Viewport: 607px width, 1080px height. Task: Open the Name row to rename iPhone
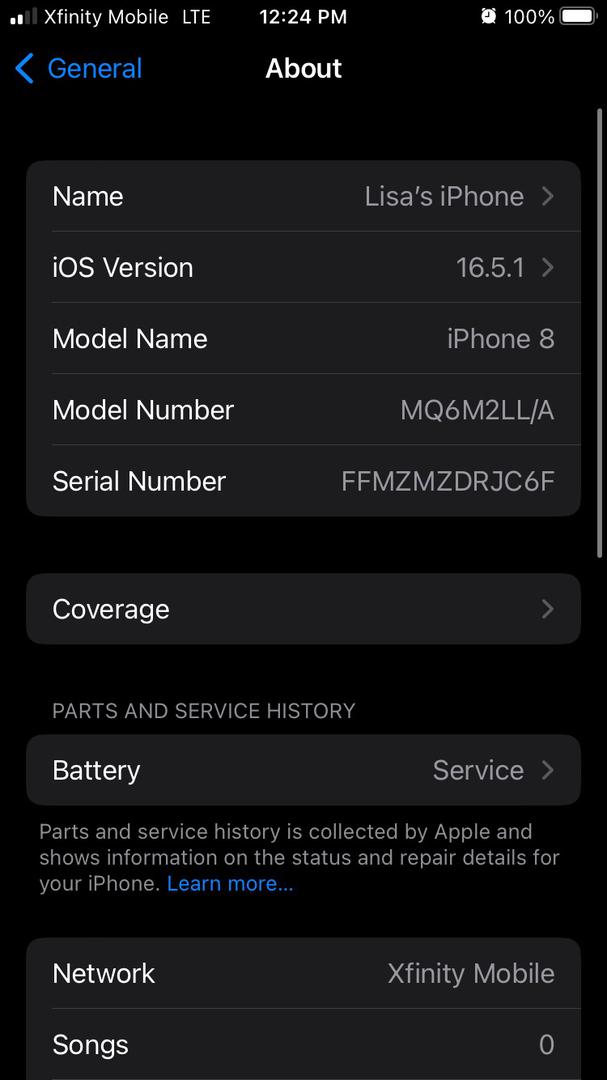[303, 197]
